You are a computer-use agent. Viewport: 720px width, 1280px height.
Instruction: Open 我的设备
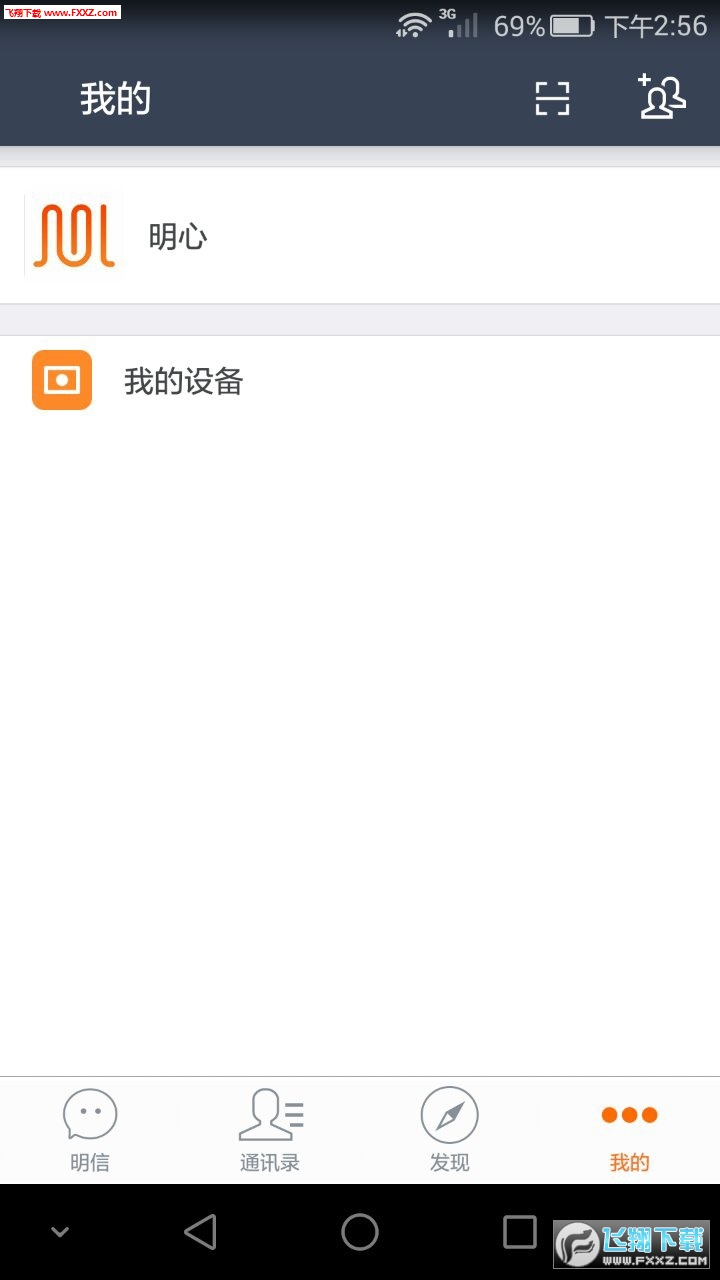360,380
